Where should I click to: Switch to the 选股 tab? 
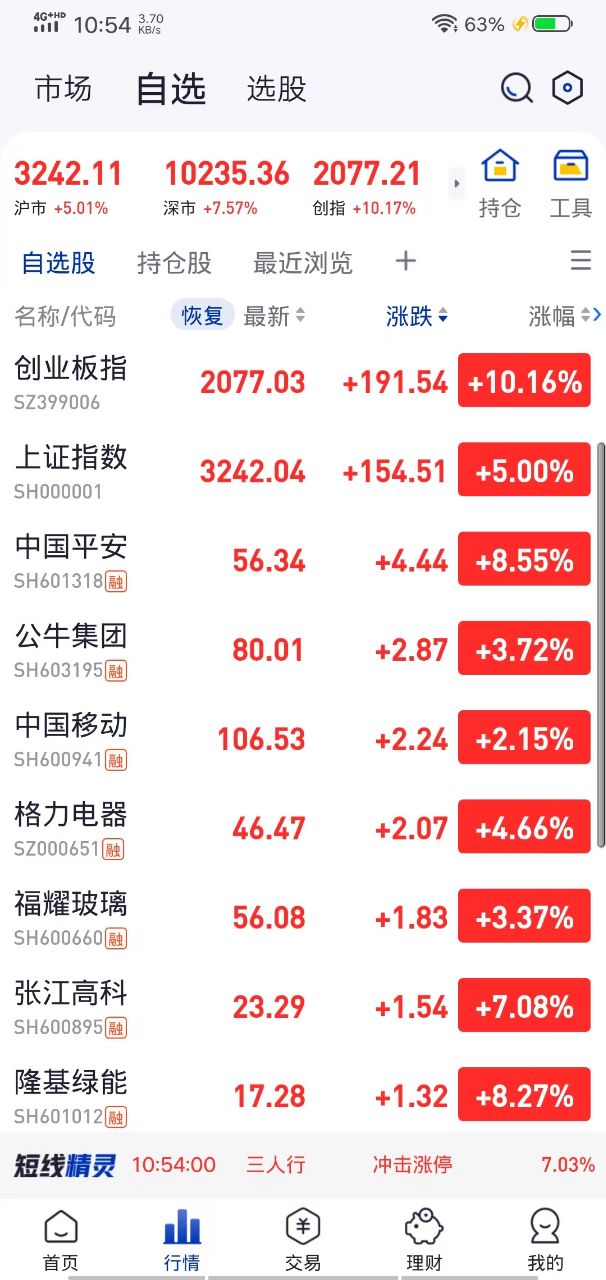click(276, 89)
